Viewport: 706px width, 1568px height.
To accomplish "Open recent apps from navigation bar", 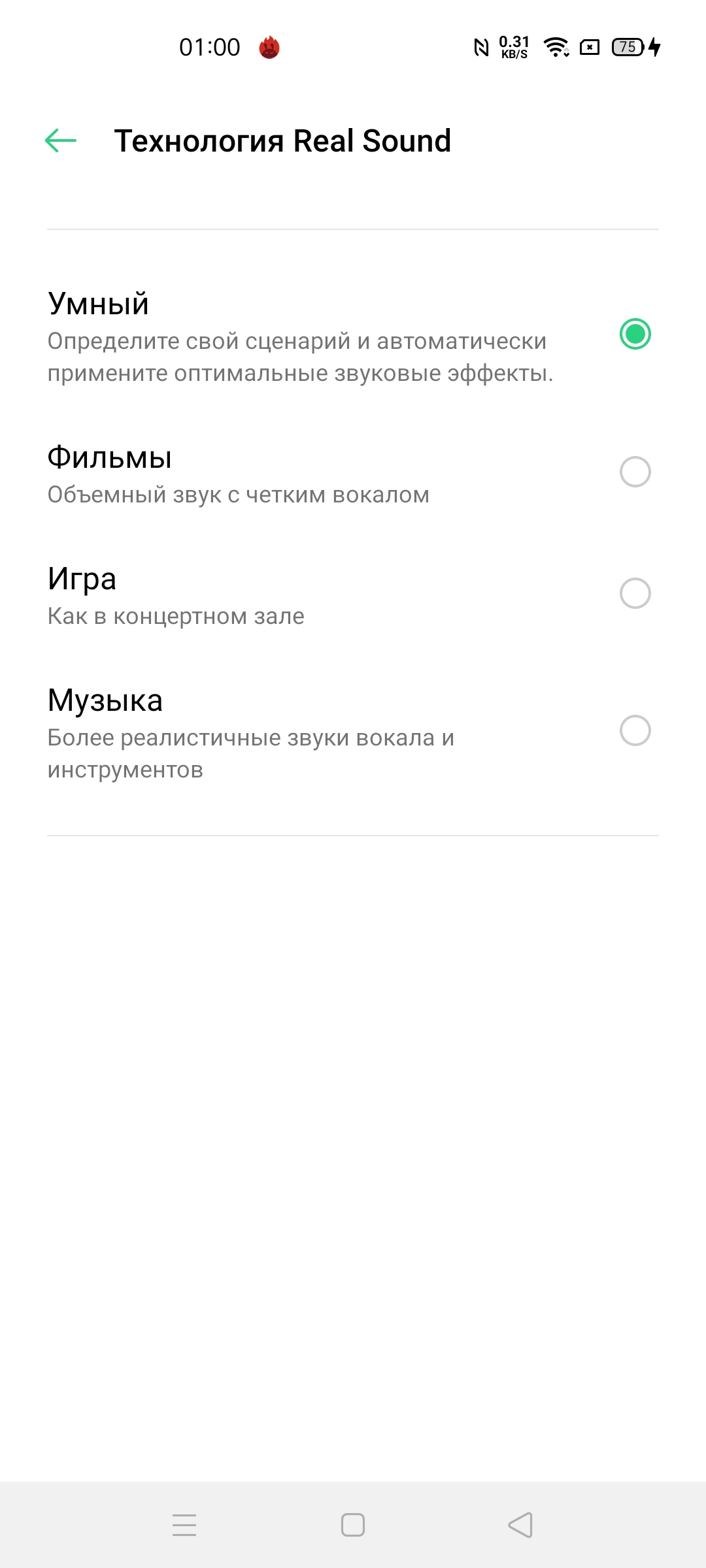I will [184, 1525].
